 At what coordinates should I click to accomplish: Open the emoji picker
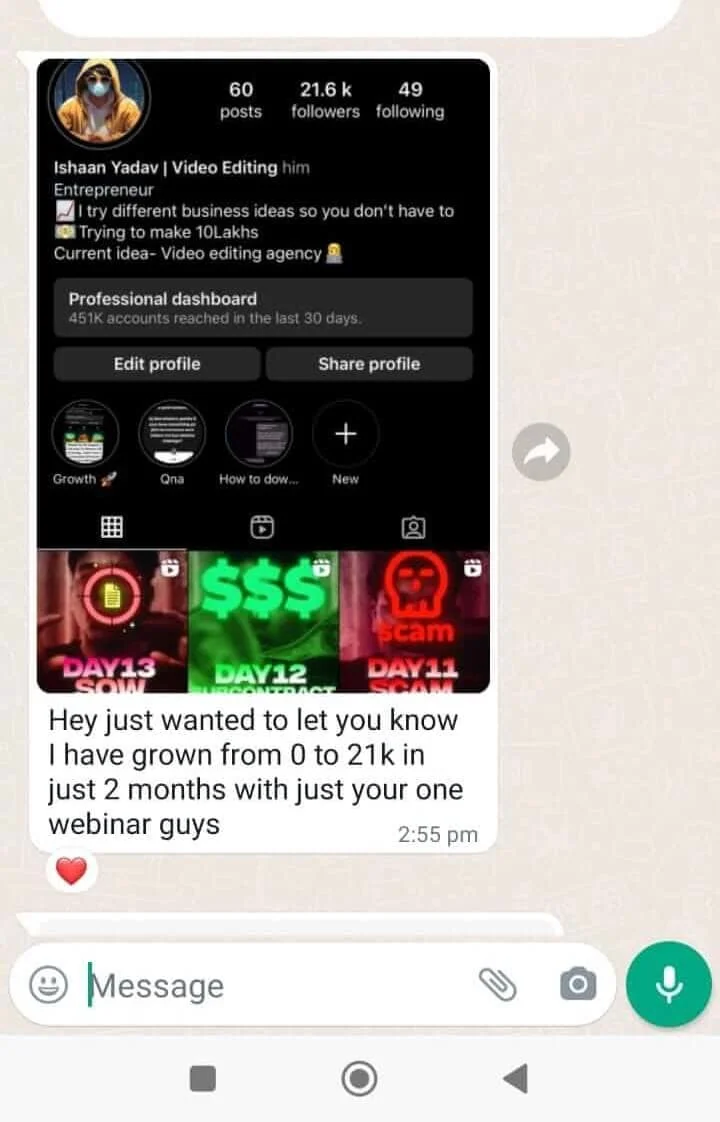point(47,986)
